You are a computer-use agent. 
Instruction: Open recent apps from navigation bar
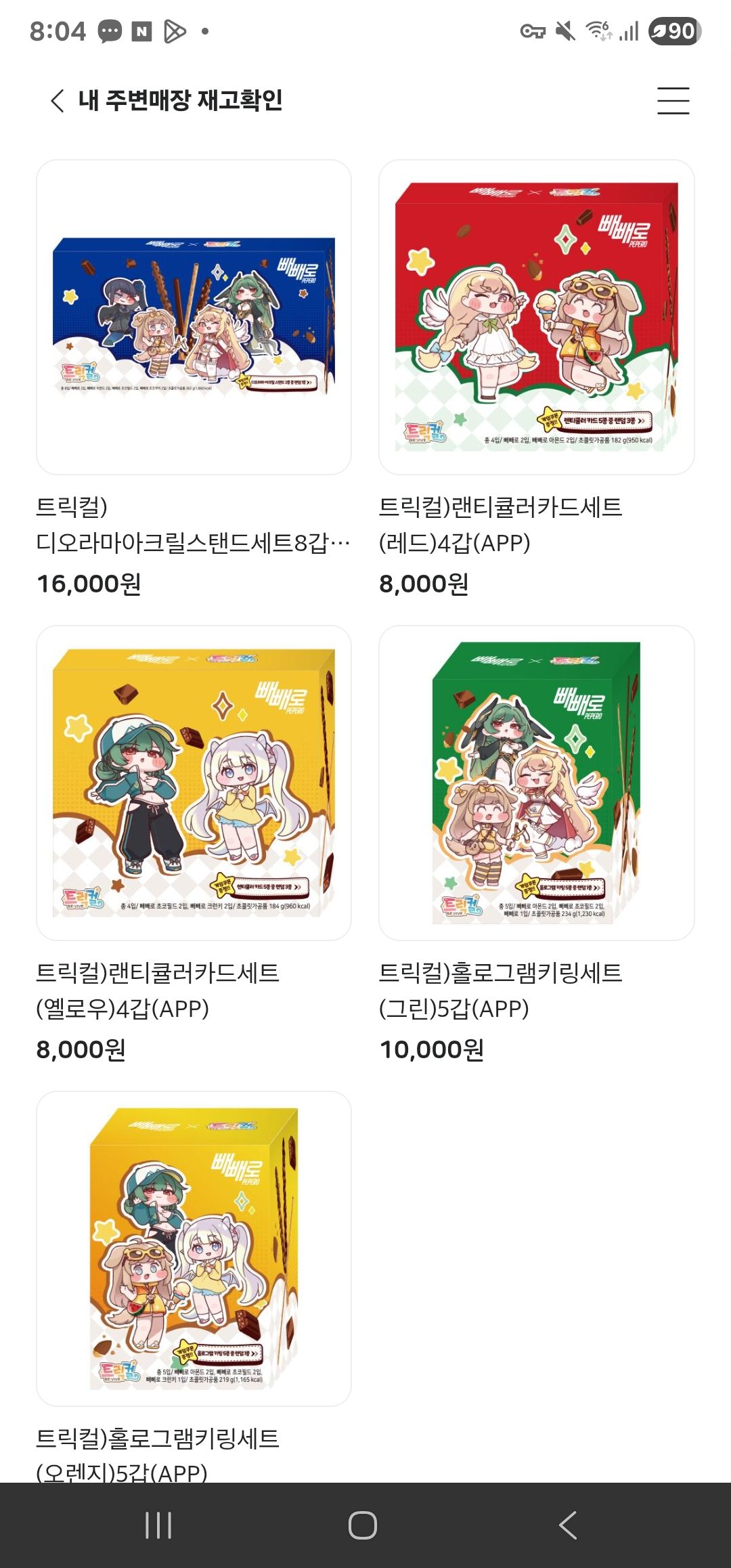158,1525
